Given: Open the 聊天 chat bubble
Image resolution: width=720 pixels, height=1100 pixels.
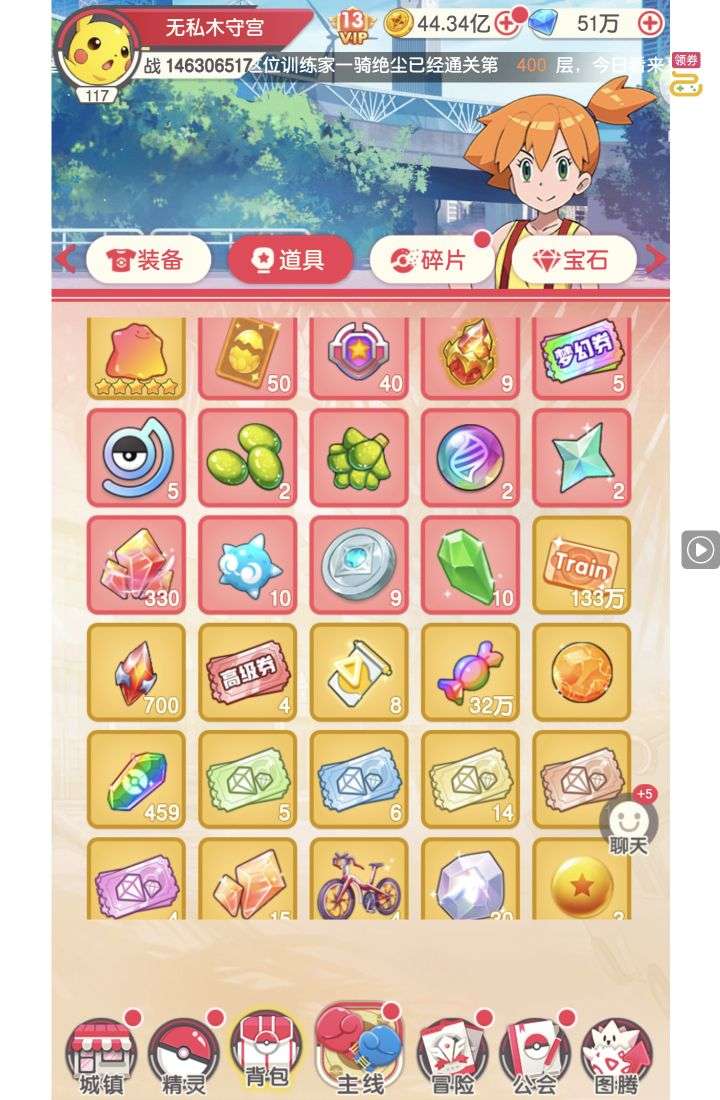Looking at the screenshot, I should coord(628,825).
